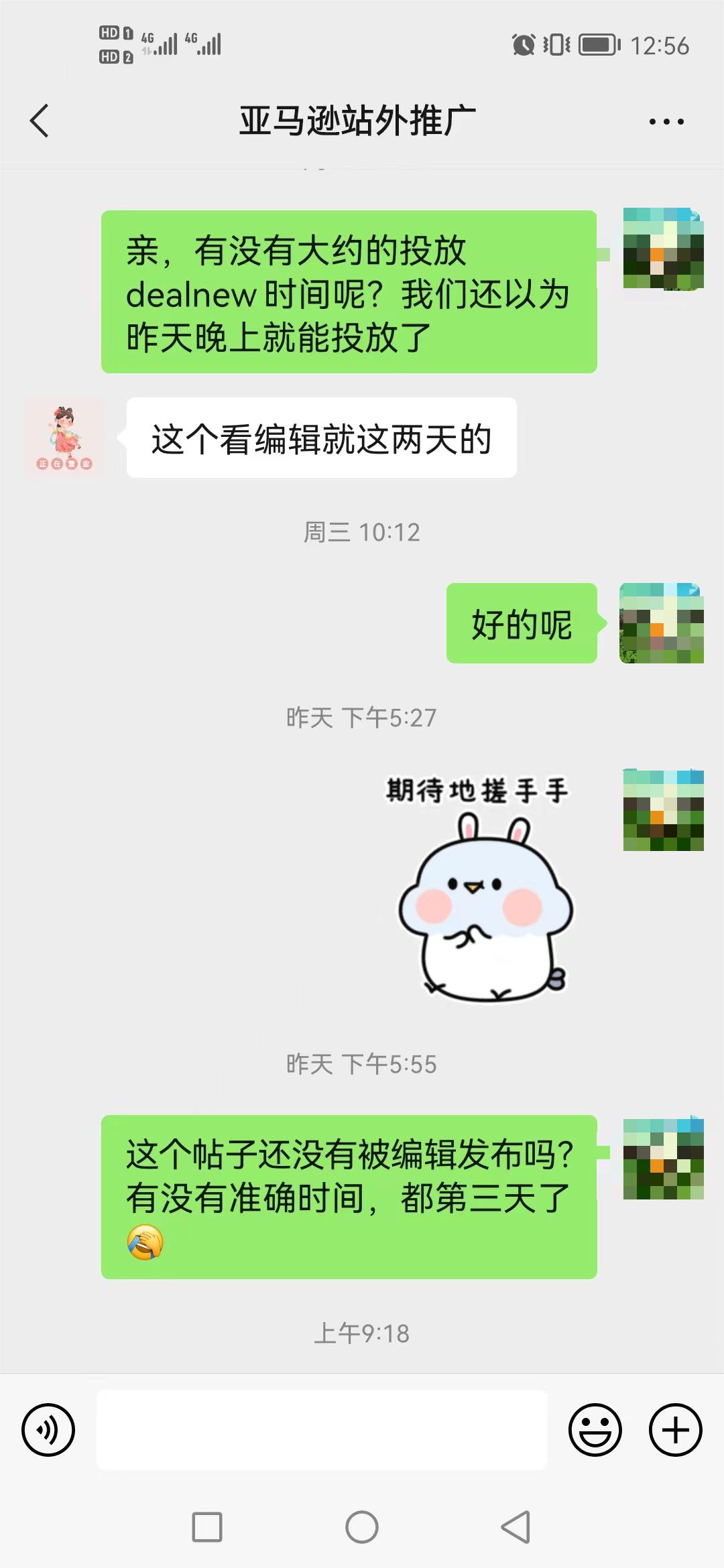Switch to voice message input
Viewport: 724px width, 1568px height.
pos(48,1430)
